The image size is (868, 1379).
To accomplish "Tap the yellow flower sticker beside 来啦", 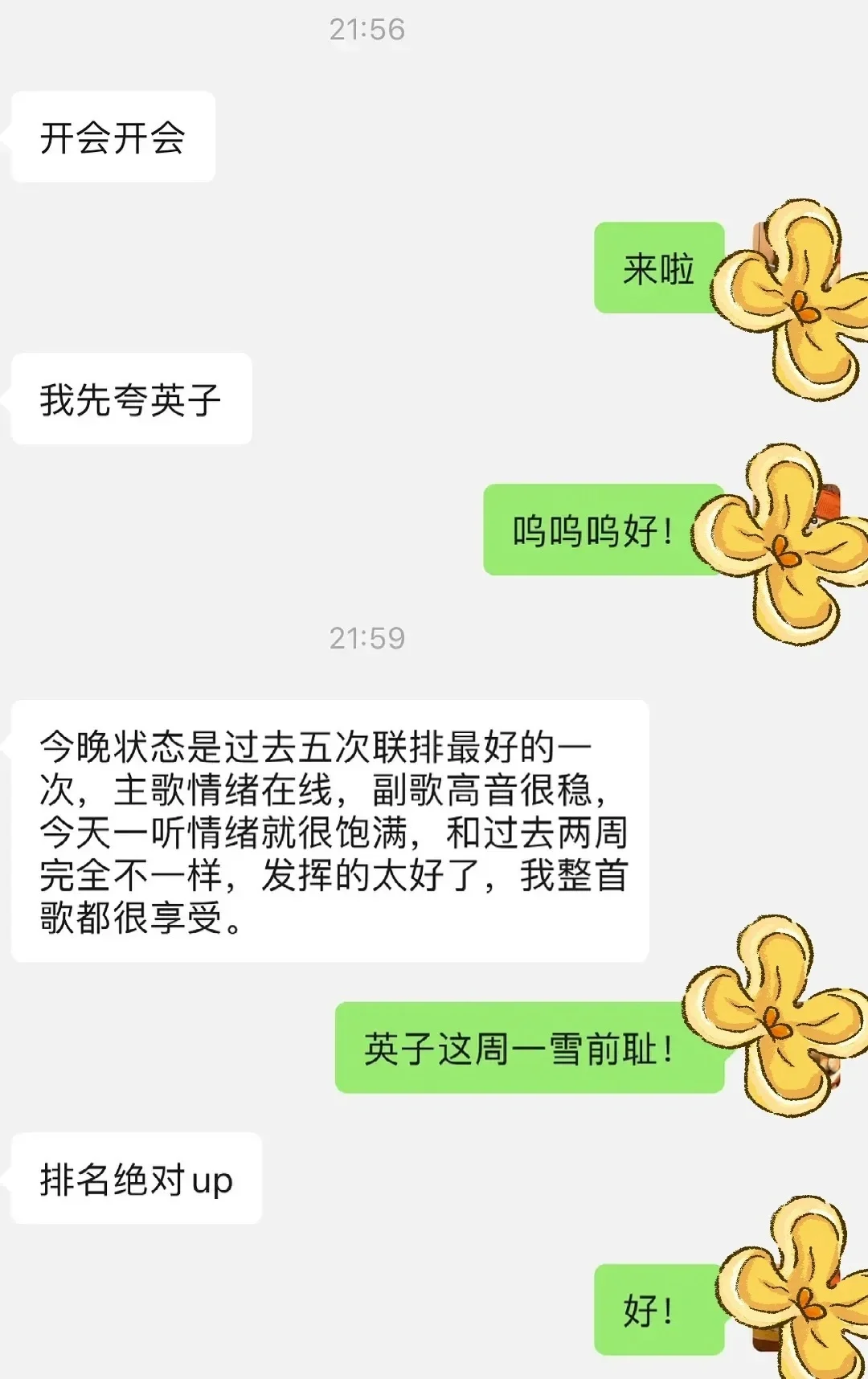I will [792, 297].
